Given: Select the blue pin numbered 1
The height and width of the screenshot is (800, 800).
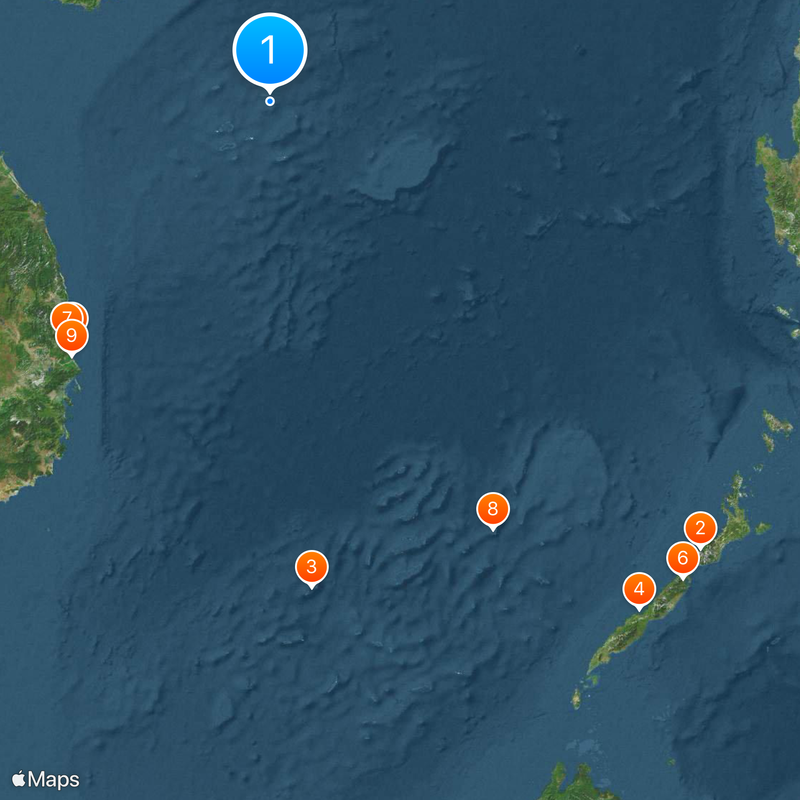Looking at the screenshot, I should coord(269,48).
